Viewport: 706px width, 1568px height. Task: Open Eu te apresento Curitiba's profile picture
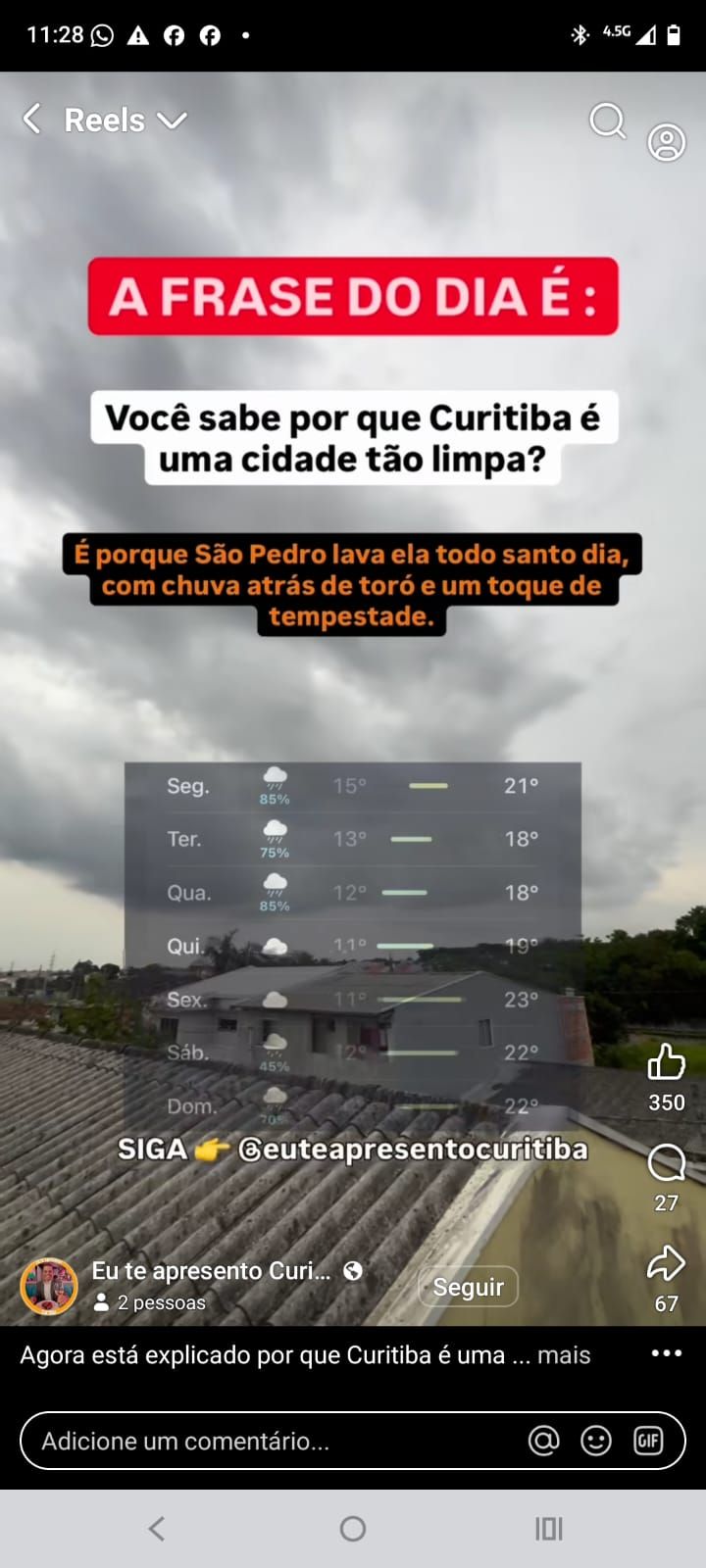point(49,1287)
